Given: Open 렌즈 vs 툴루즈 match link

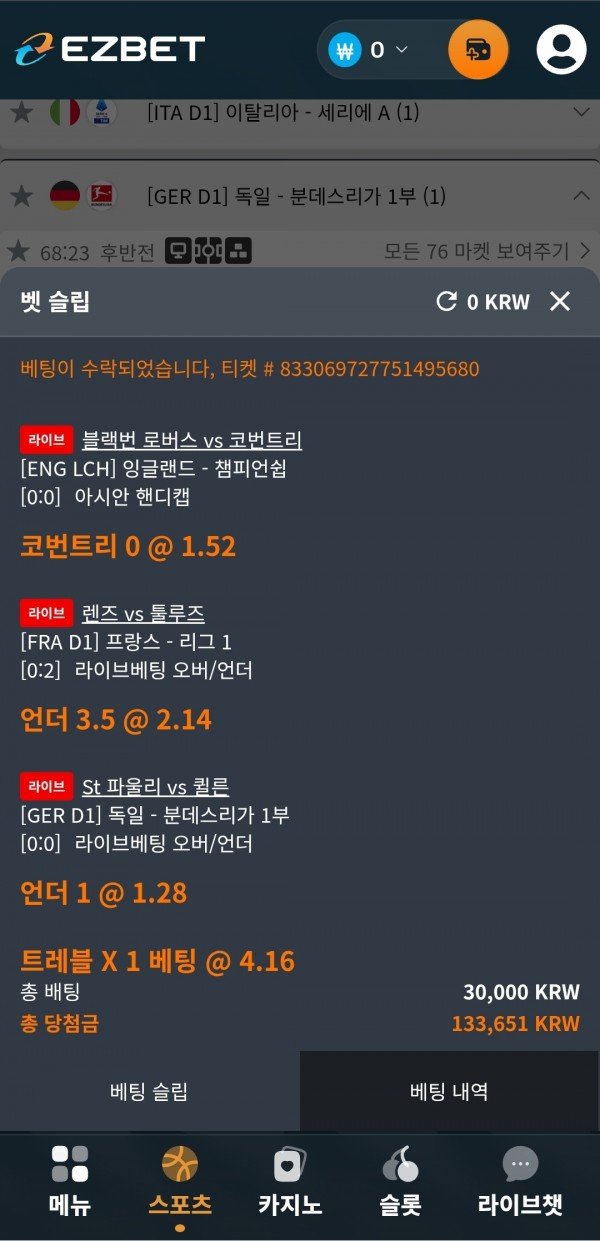Looking at the screenshot, I should tap(143, 613).
